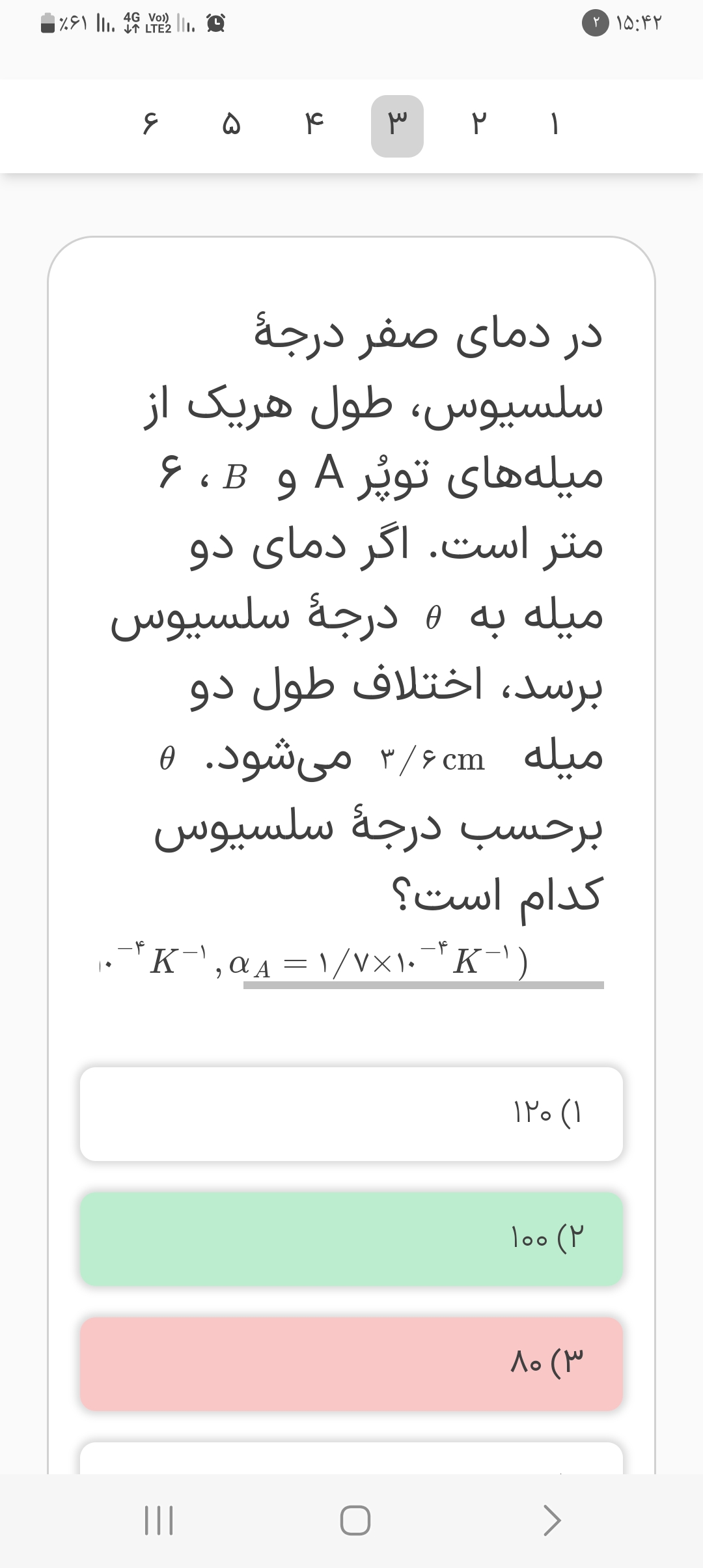Tap the system home button
Screen dimensions: 703x1568
[x=355, y=1521]
